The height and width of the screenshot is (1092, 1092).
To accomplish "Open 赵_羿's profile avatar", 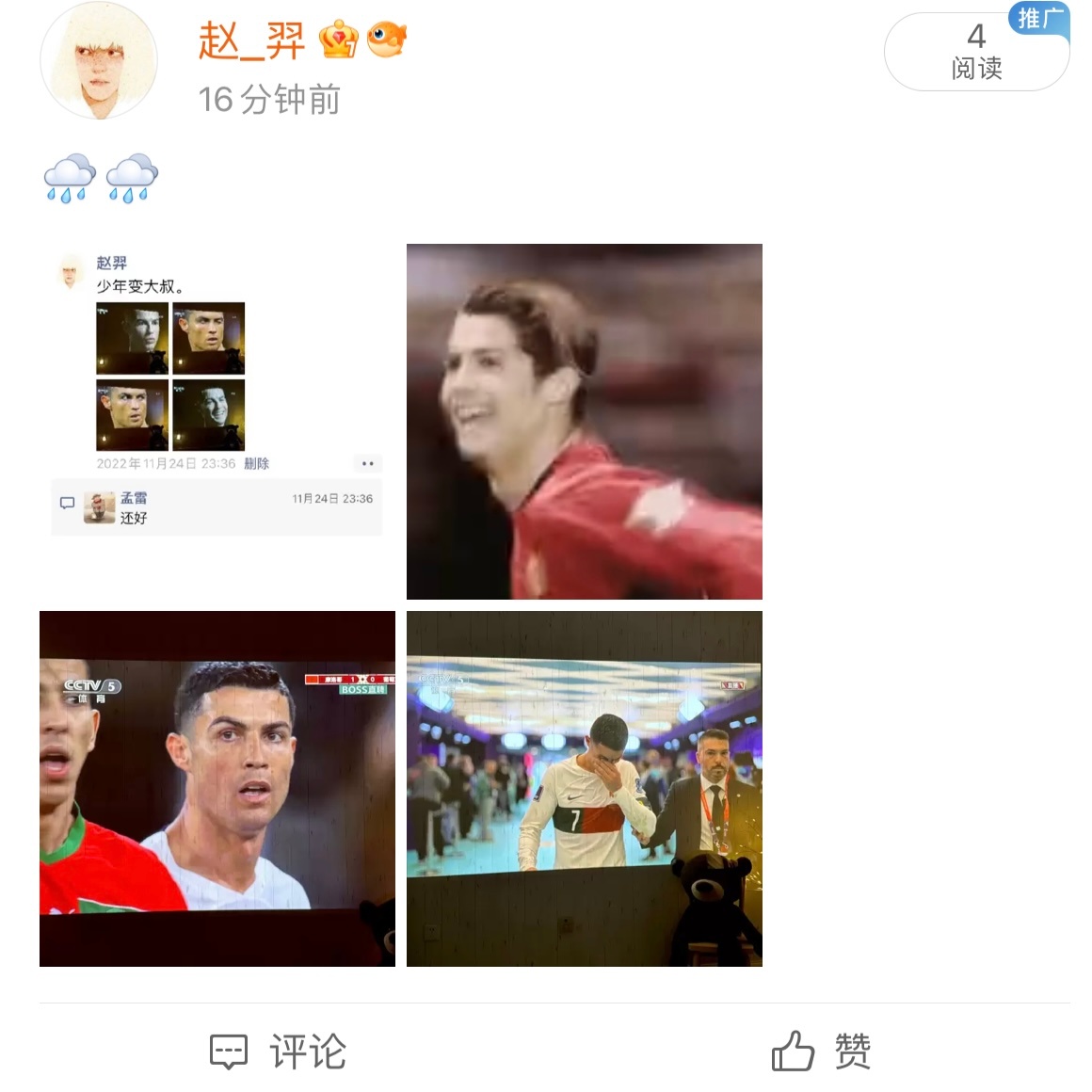I will (x=99, y=62).
